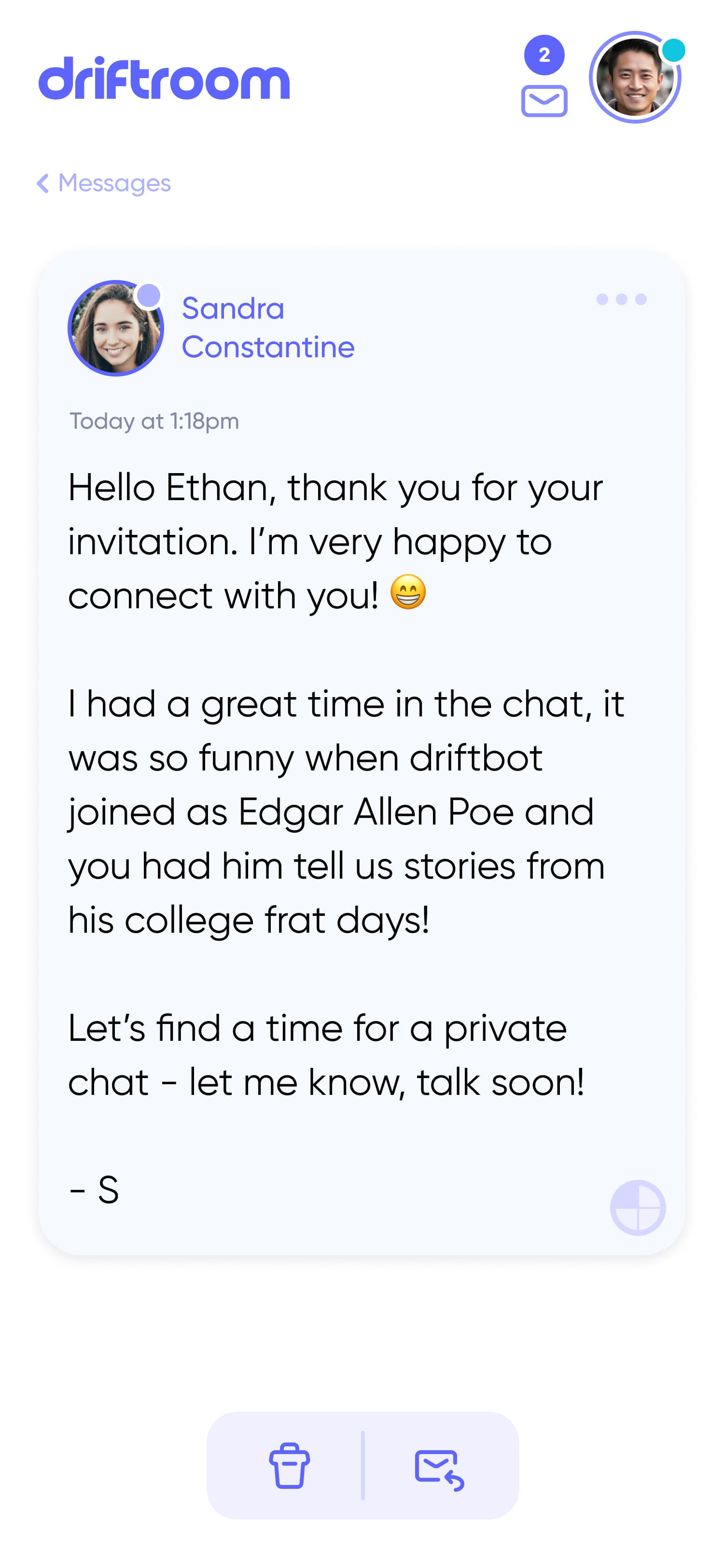Click the driftroom logo

click(165, 78)
